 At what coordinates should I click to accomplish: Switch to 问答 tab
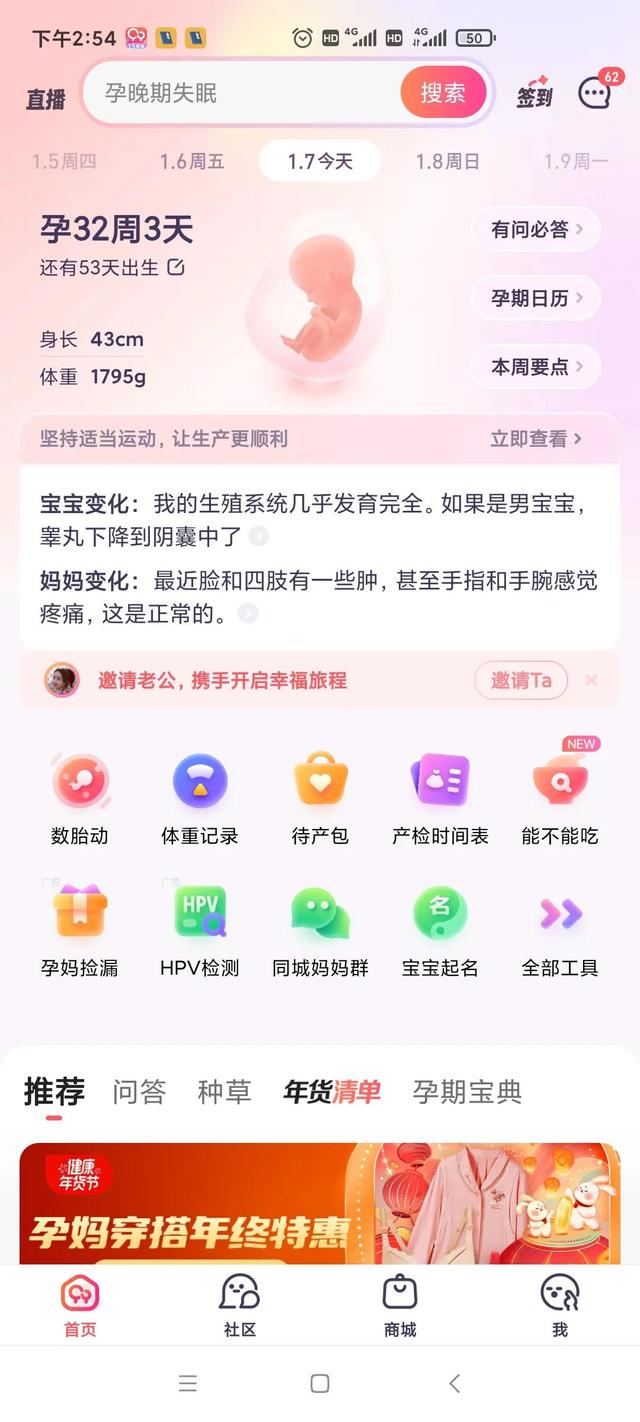(x=139, y=1091)
